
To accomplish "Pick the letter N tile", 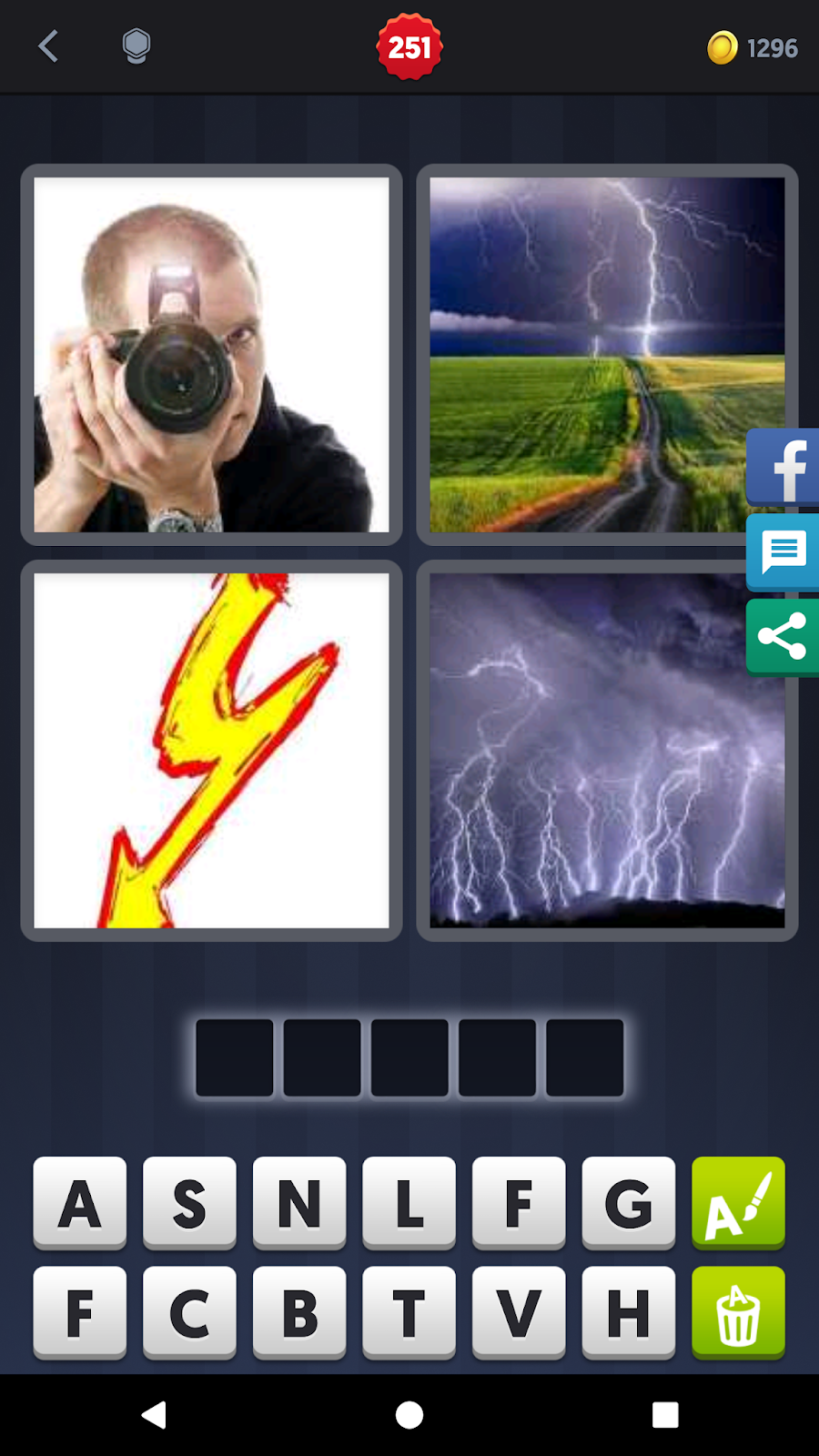I will tap(299, 1203).
